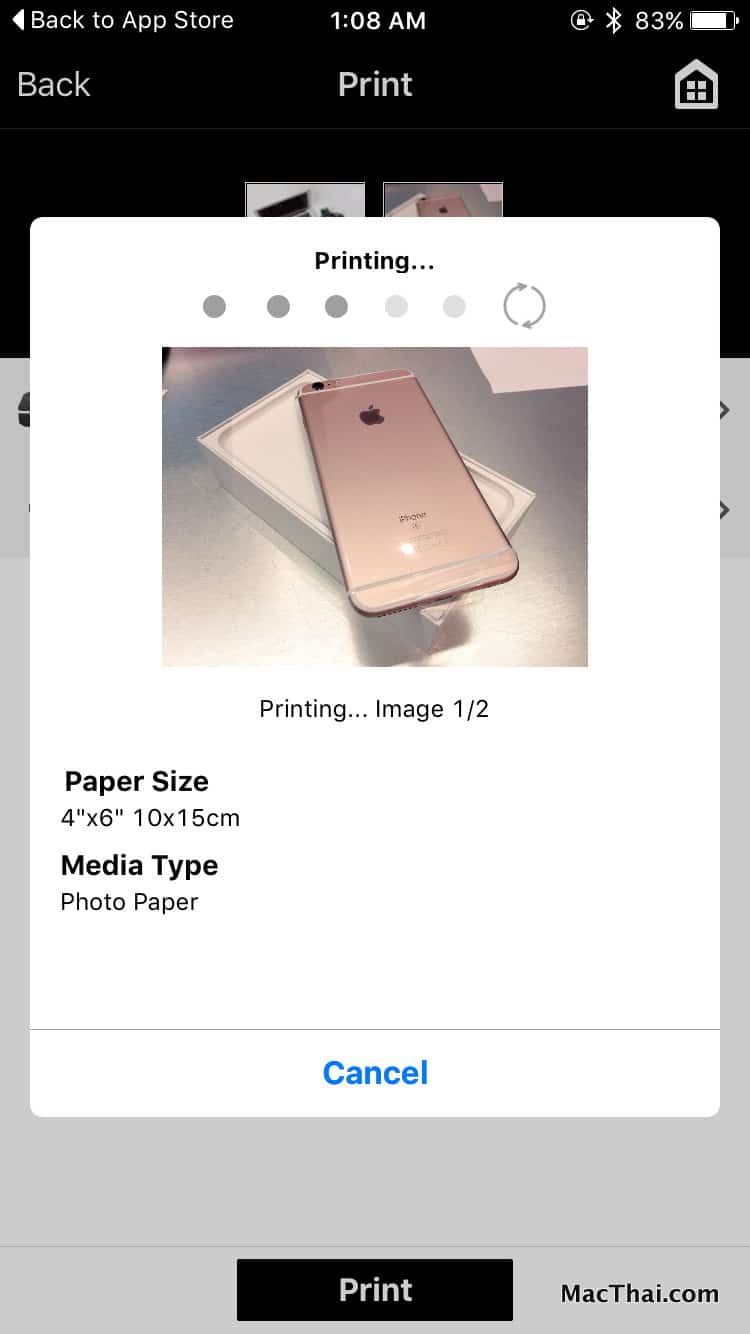Viewport: 750px width, 1334px height.
Task: Cancel the printing job
Action: [x=375, y=1073]
